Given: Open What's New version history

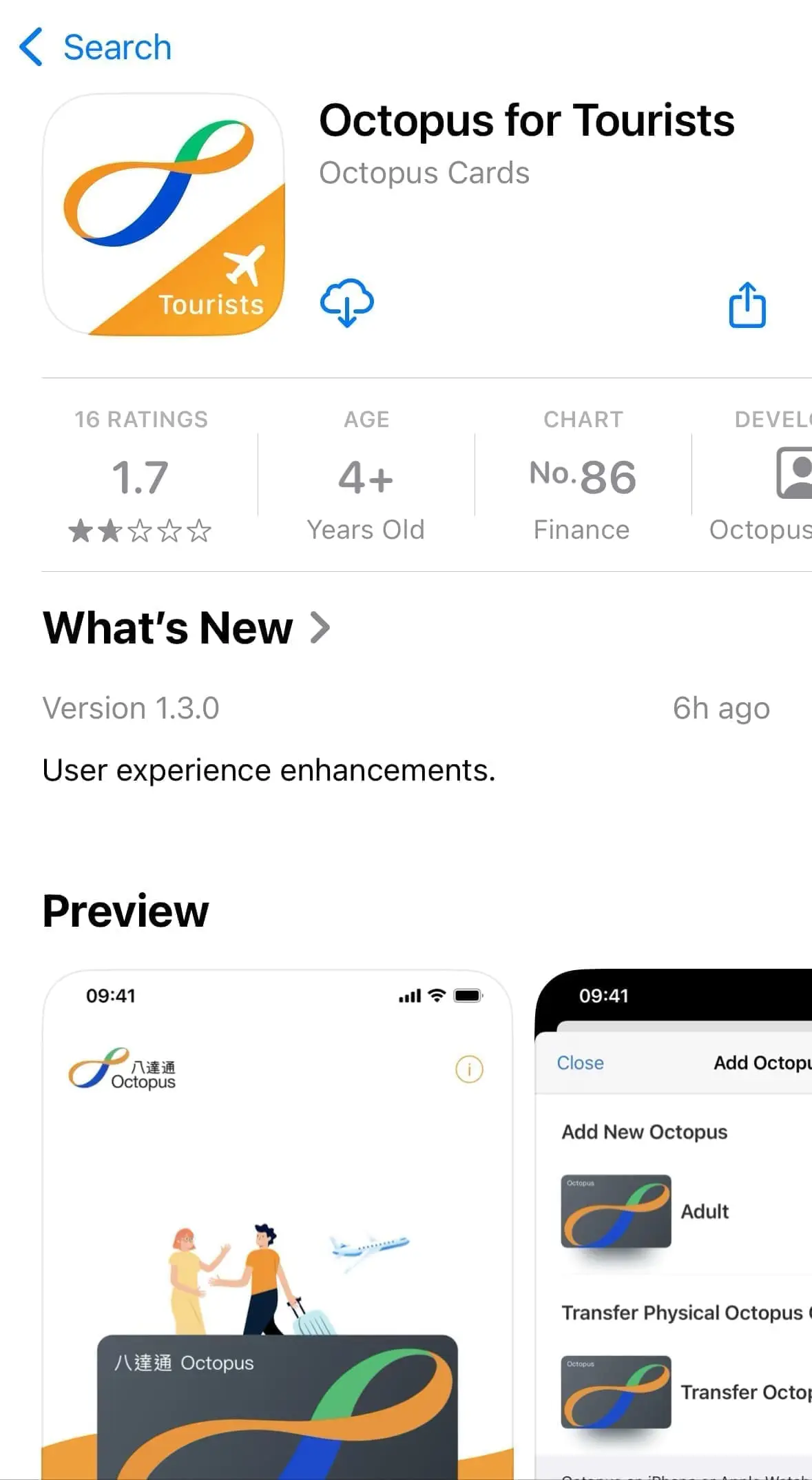Looking at the screenshot, I should pyautogui.click(x=187, y=628).
